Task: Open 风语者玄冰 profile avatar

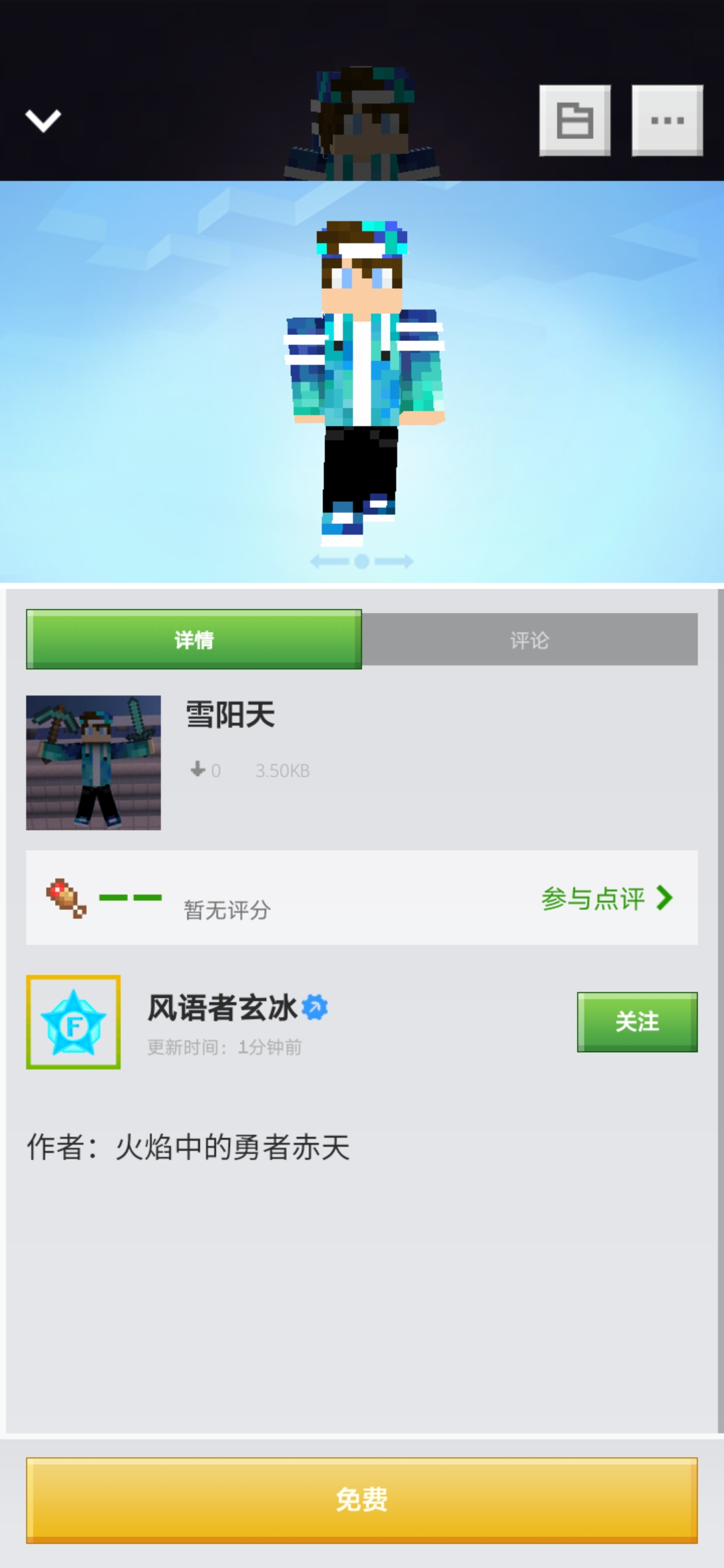Action: click(x=74, y=1022)
